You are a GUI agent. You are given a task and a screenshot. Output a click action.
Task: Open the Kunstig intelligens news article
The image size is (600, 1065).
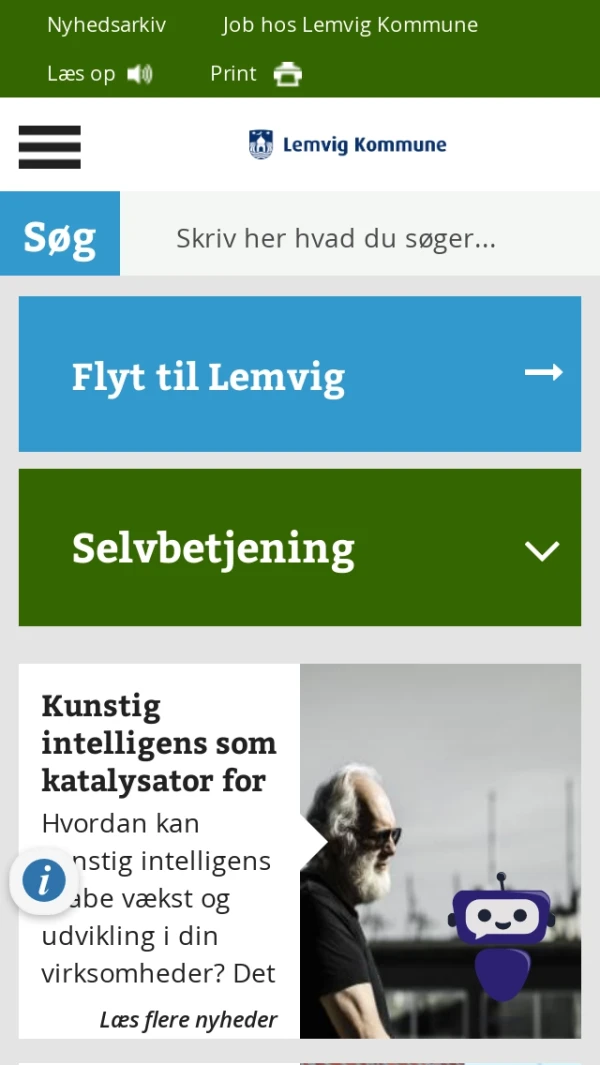coord(158,743)
